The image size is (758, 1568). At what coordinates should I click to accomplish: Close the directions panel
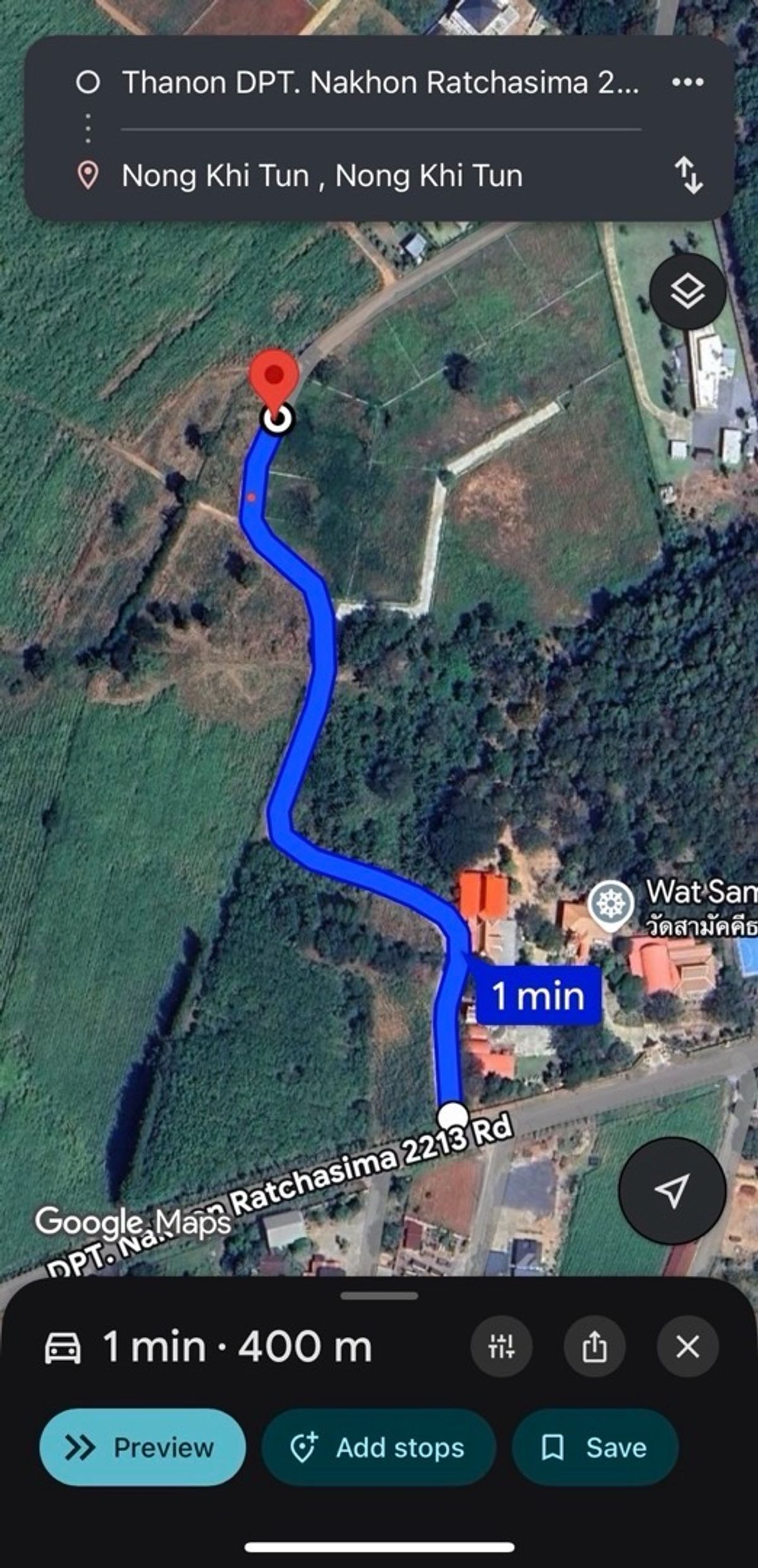(x=687, y=1347)
